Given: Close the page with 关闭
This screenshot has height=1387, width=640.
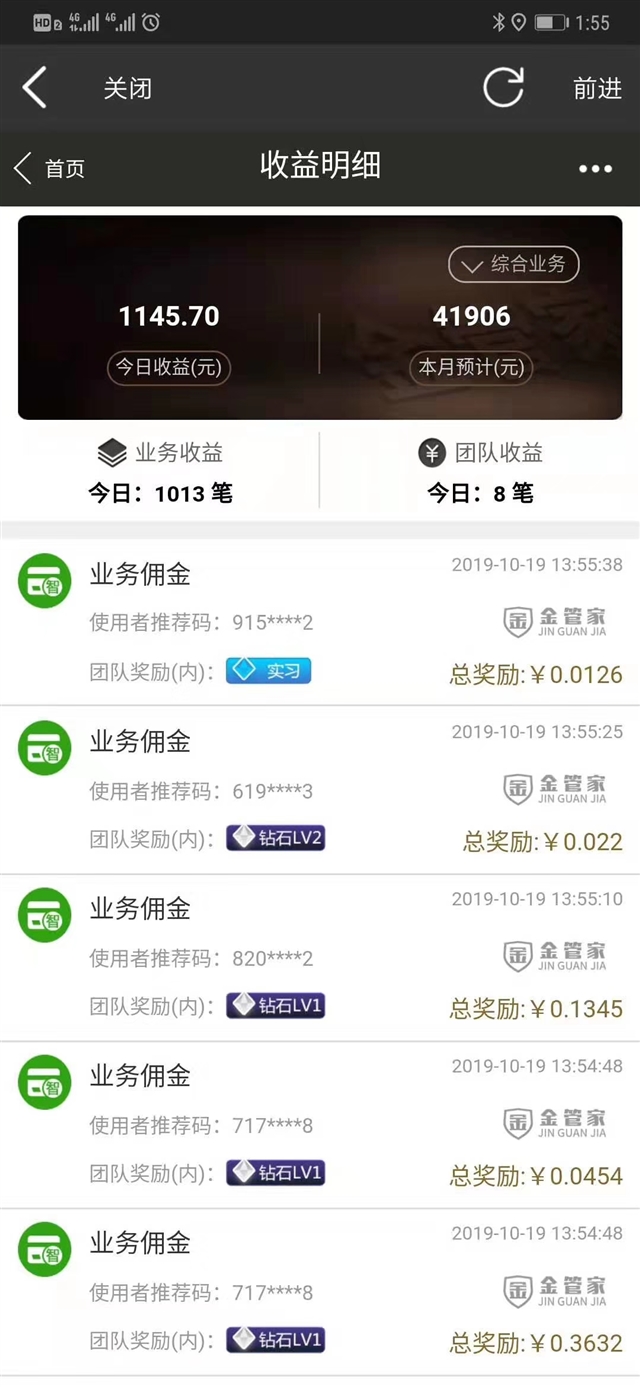Looking at the screenshot, I should click(127, 88).
